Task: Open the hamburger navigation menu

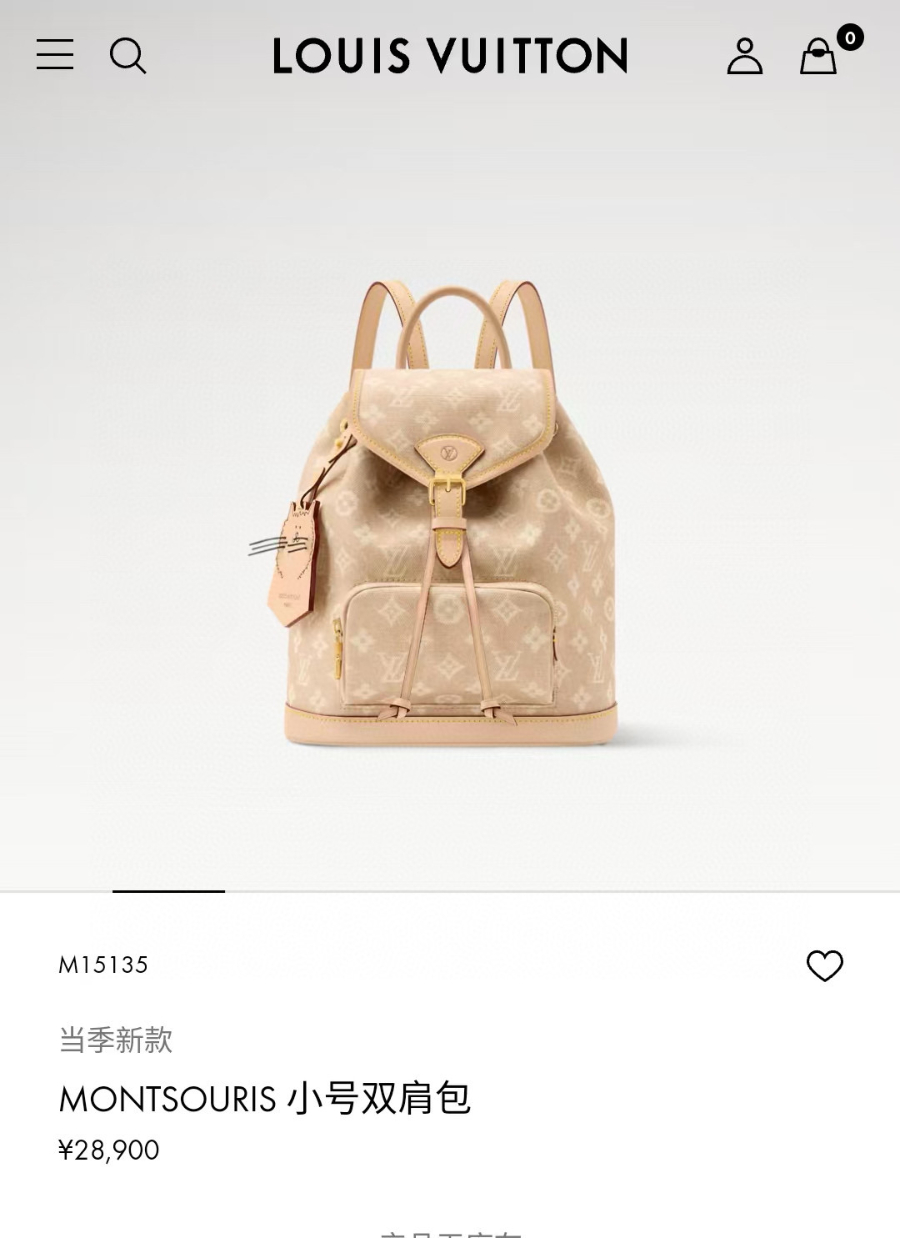Action: (x=55, y=55)
